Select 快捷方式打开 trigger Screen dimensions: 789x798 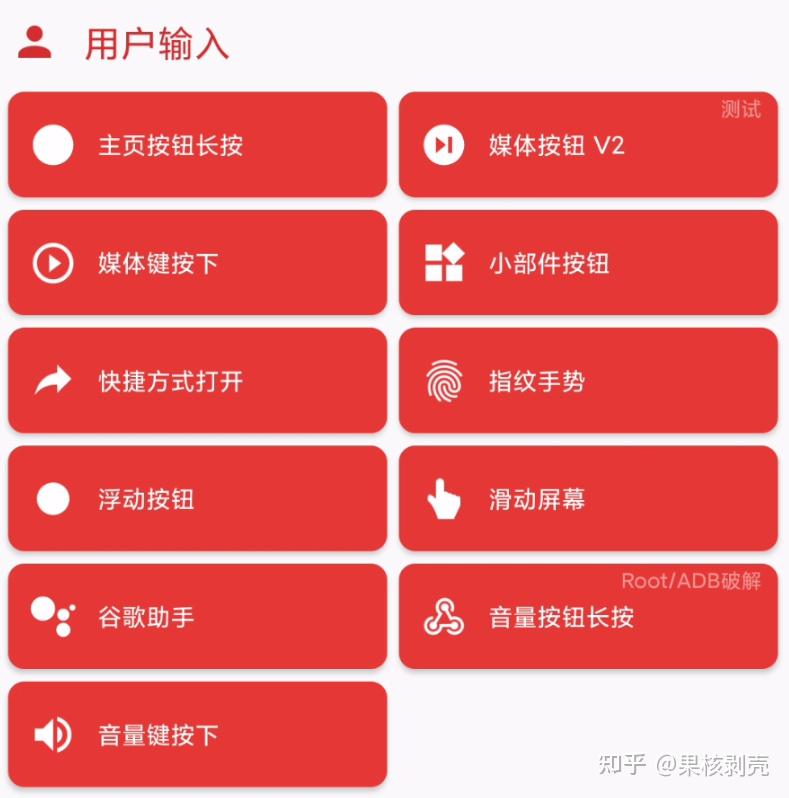pyautogui.click(x=197, y=381)
